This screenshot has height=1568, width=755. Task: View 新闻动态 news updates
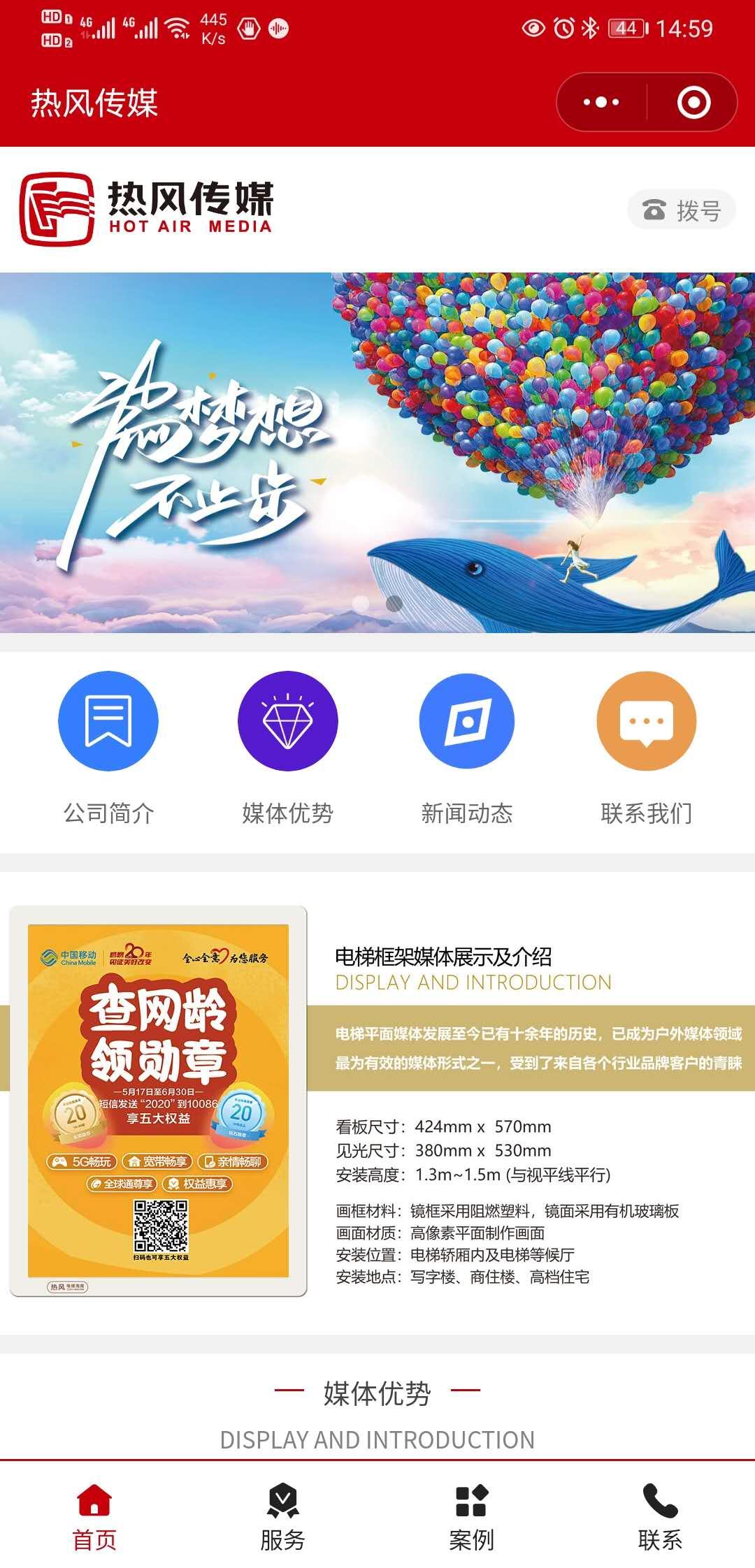coord(466,748)
